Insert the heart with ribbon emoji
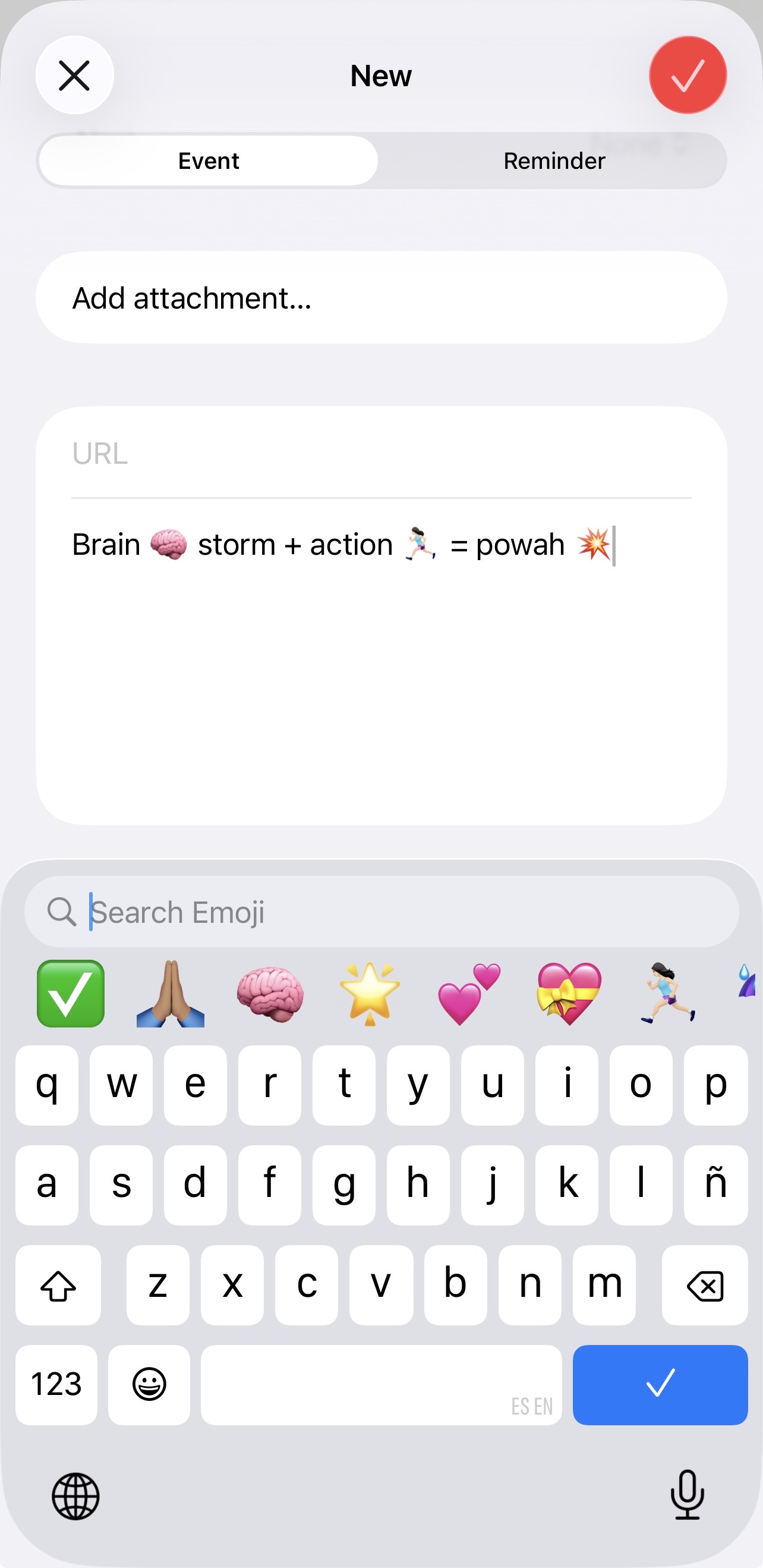The image size is (763, 1568). click(569, 994)
